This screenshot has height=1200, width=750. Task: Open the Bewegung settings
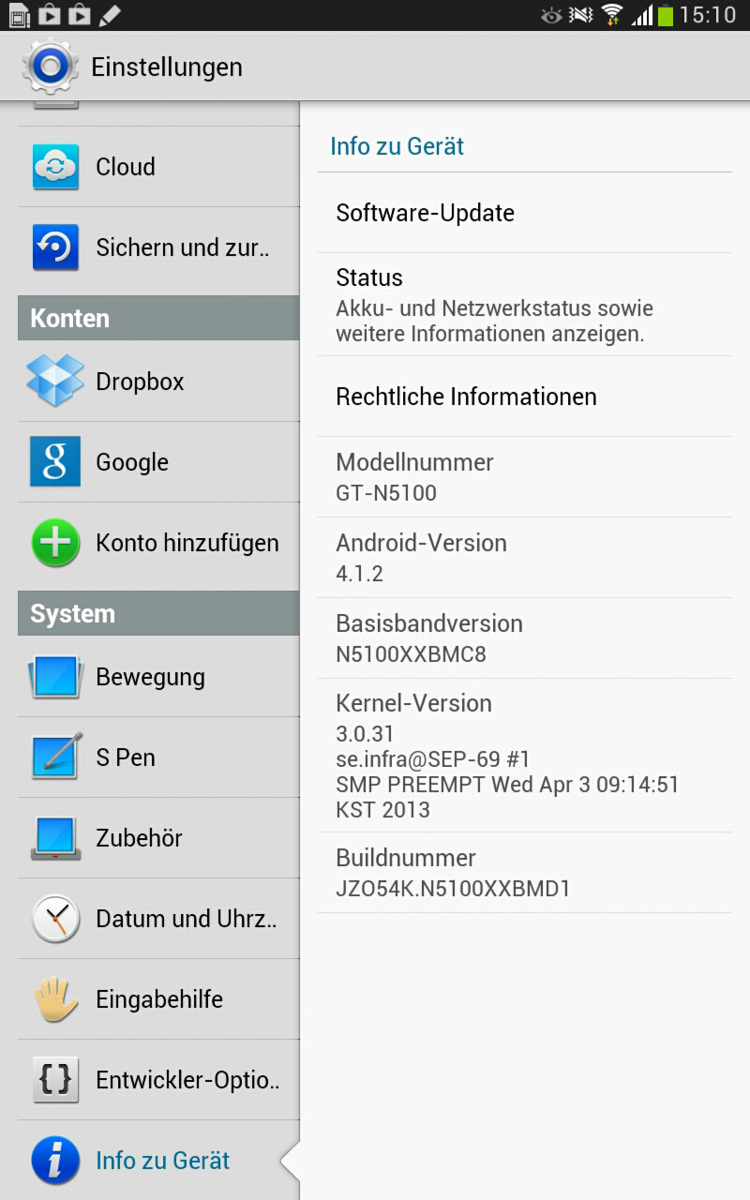[x=158, y=677]
